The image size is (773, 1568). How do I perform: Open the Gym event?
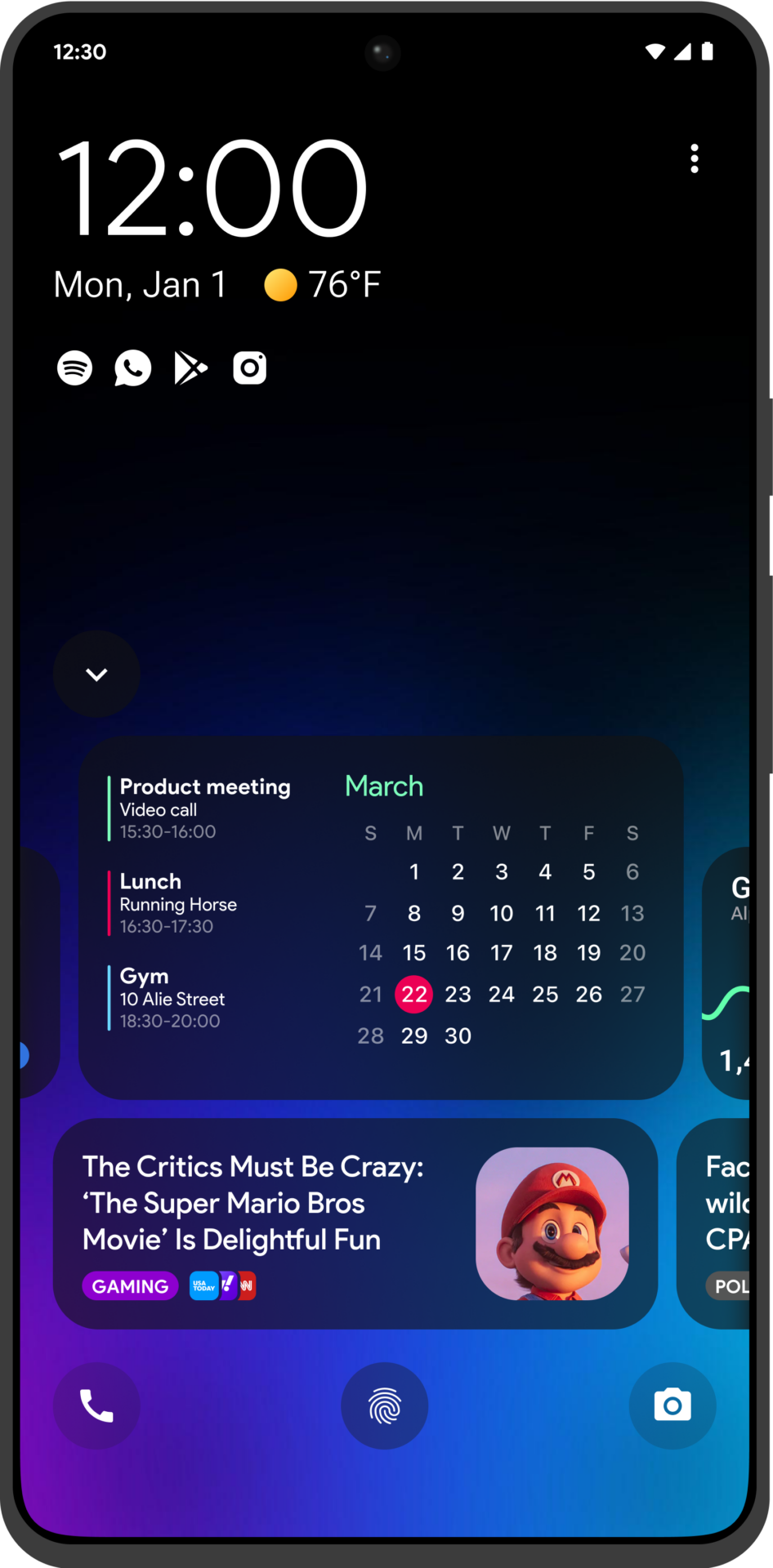coord(172,998)
